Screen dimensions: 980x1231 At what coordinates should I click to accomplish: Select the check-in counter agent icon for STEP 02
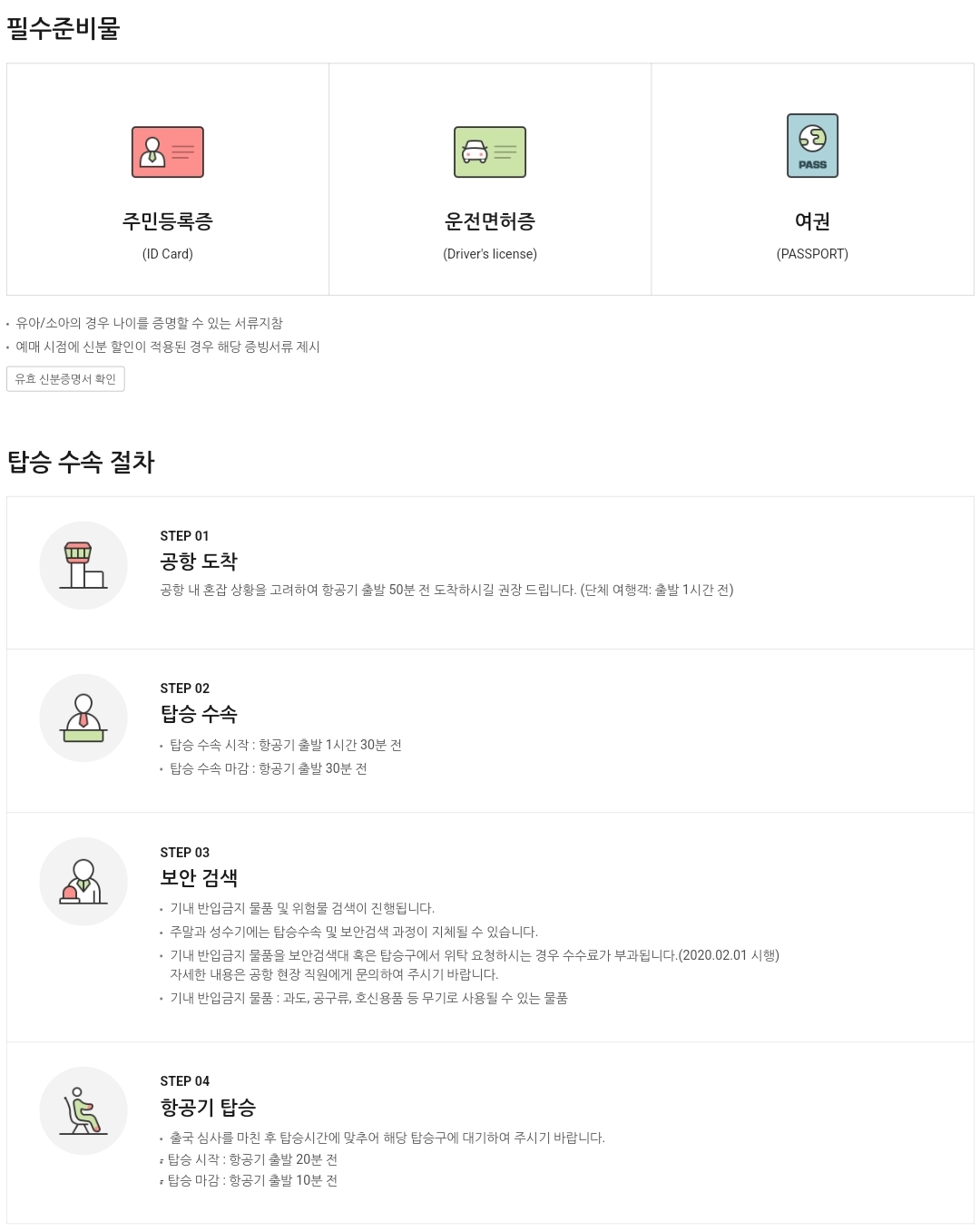(x=83, y=717)
